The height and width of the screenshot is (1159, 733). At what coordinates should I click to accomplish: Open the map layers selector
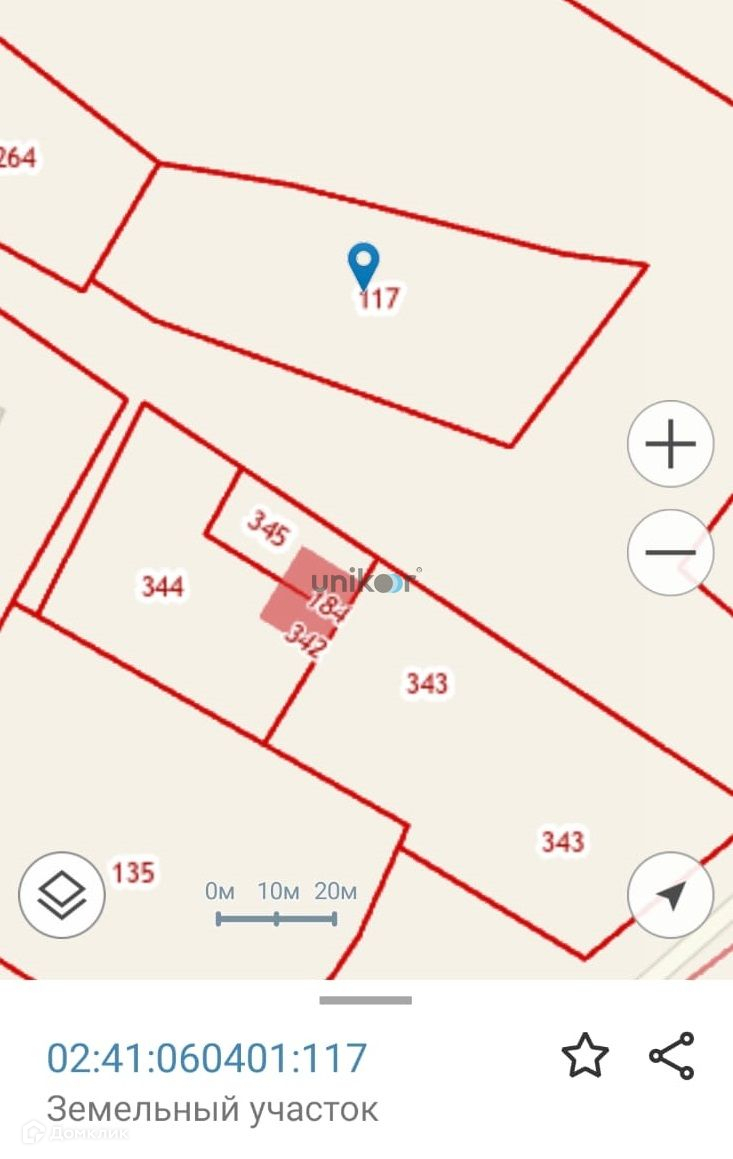[x=62, y=894]
